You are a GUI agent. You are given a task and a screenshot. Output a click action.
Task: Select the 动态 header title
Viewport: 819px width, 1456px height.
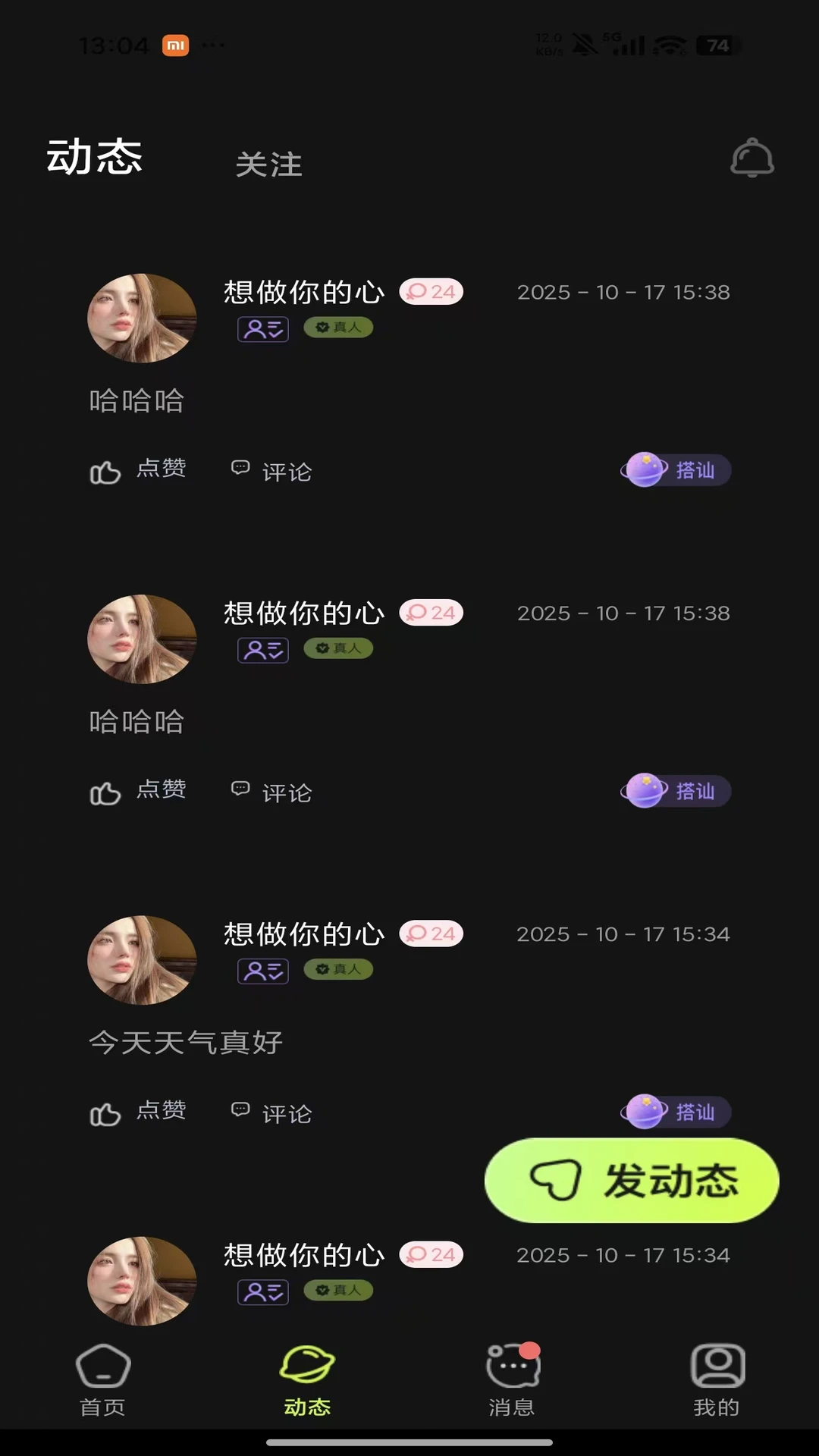(x=93, y=156)
